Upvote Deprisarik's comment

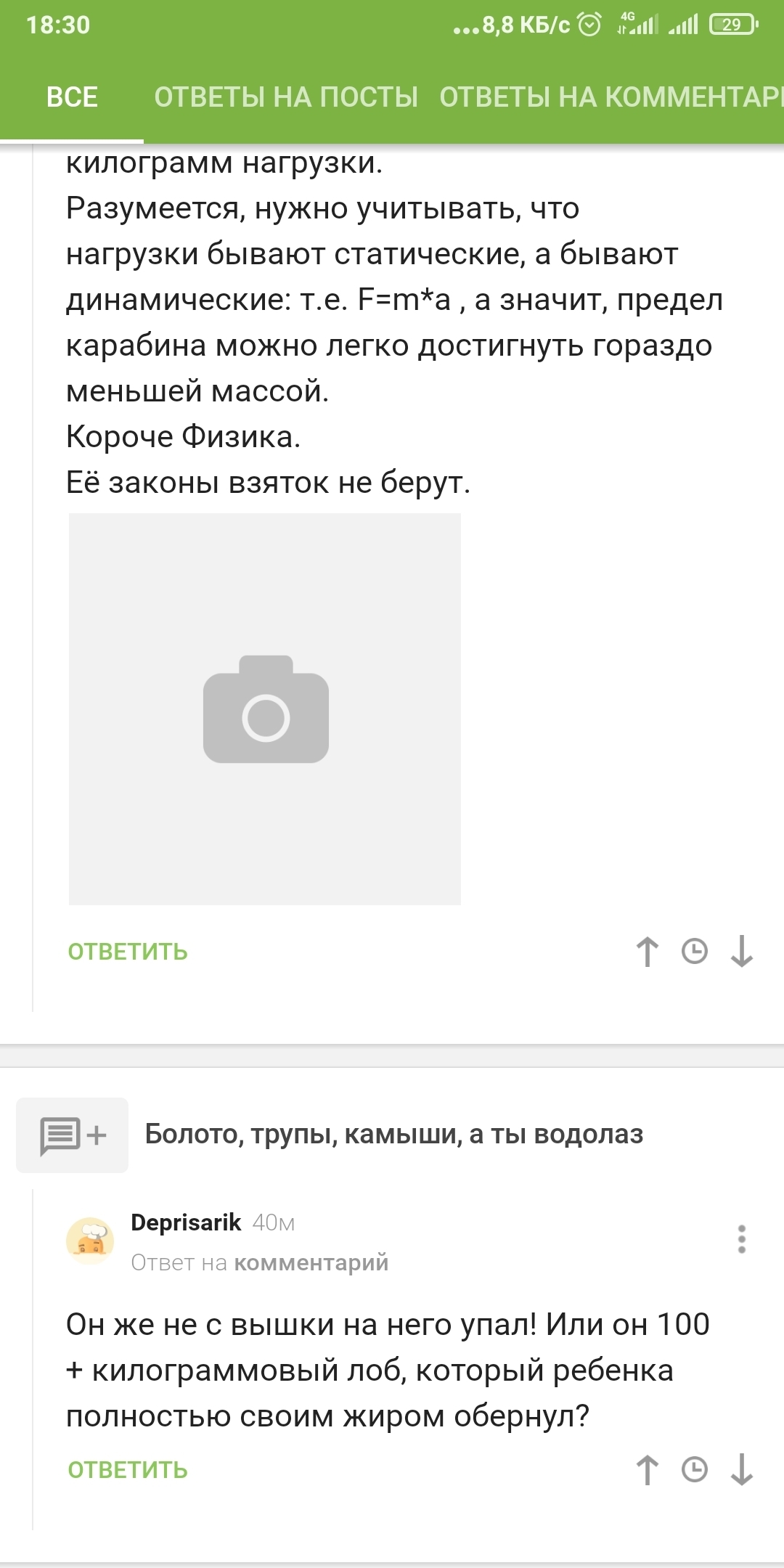click(648, 1470)
